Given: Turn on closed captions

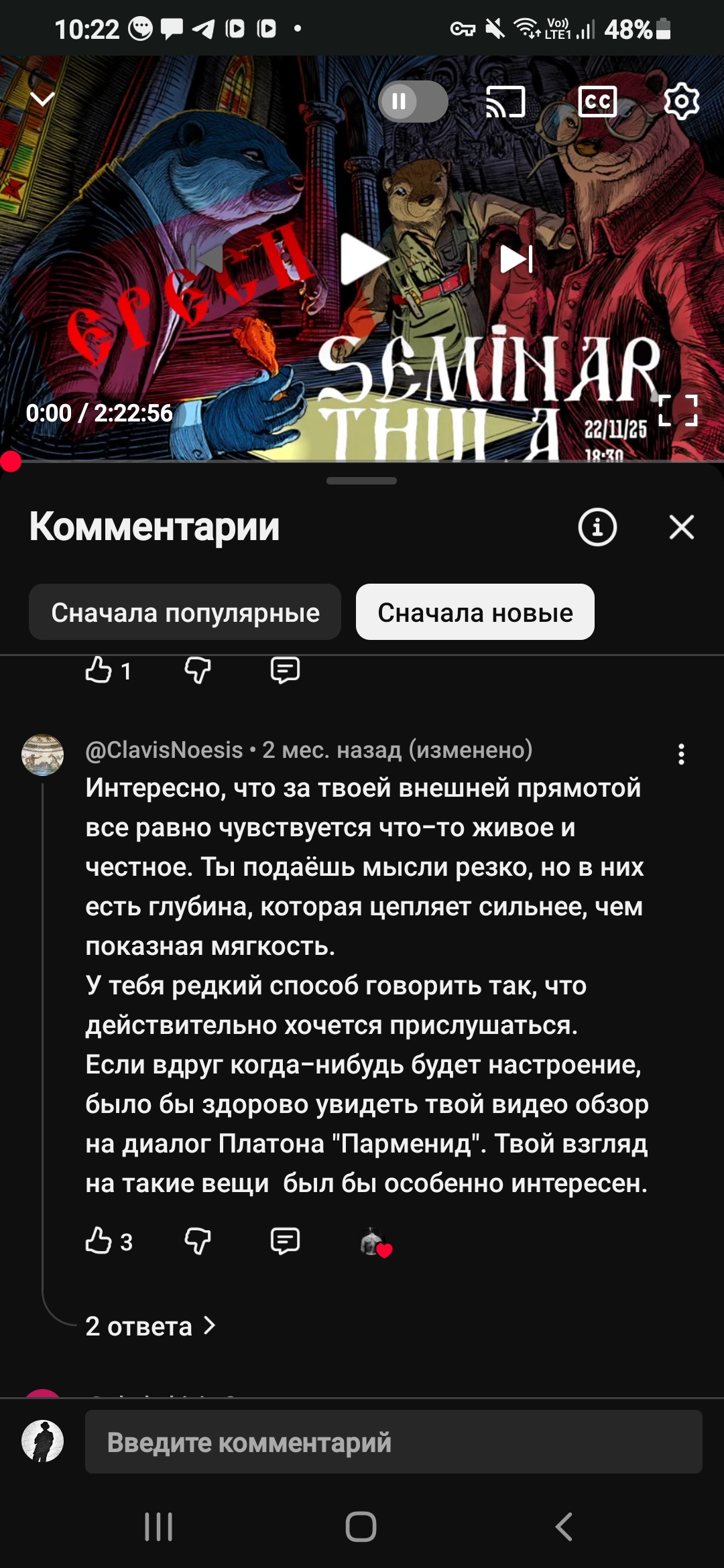Looking at the screenshot, I should coord(597,102).
